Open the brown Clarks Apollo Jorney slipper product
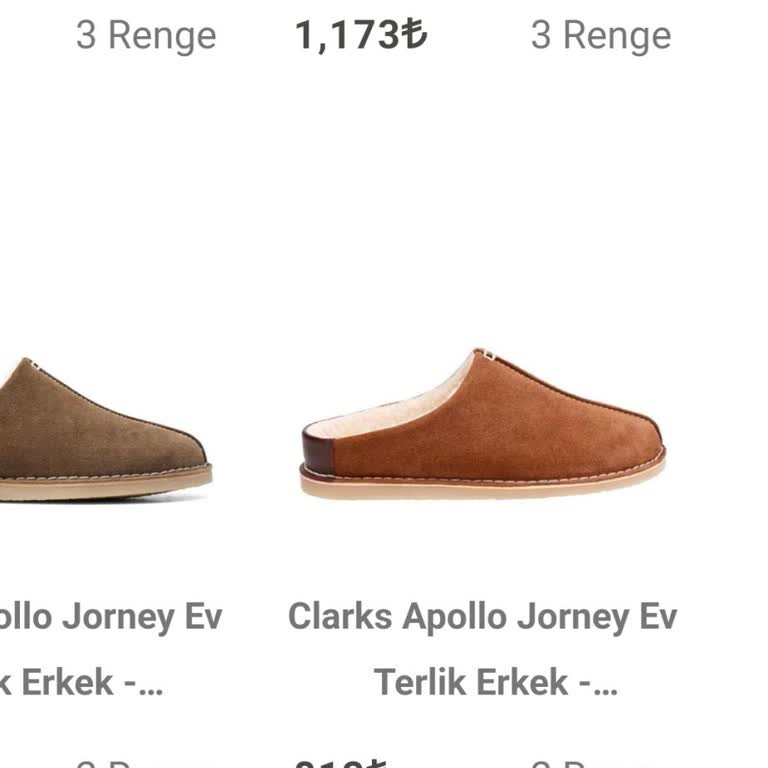 tap(483, 427)
